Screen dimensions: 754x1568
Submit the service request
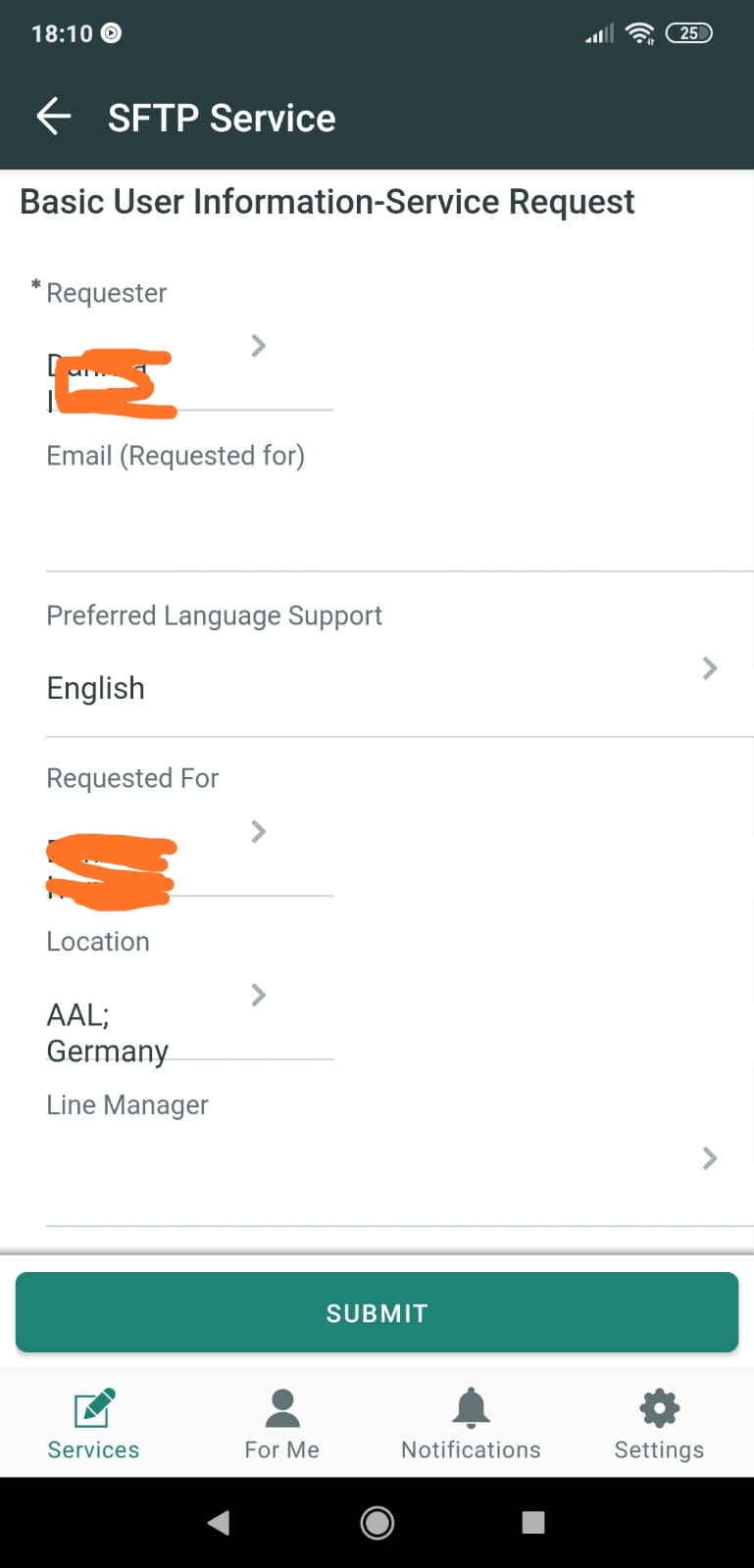click(377, 1312)
